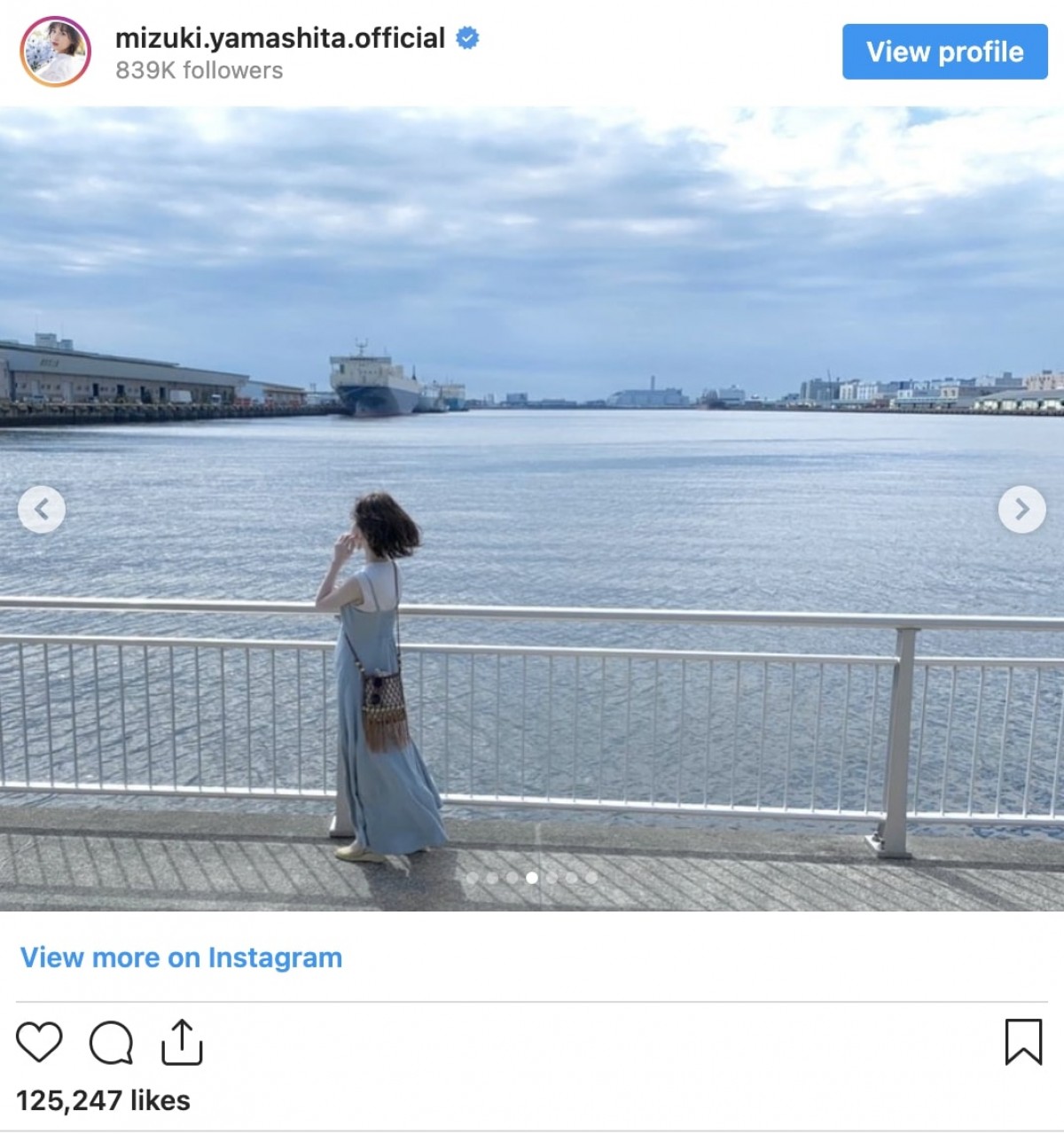
Task: Bookmark this post
Action: pyautogui.click(x=1023, y=1042)
